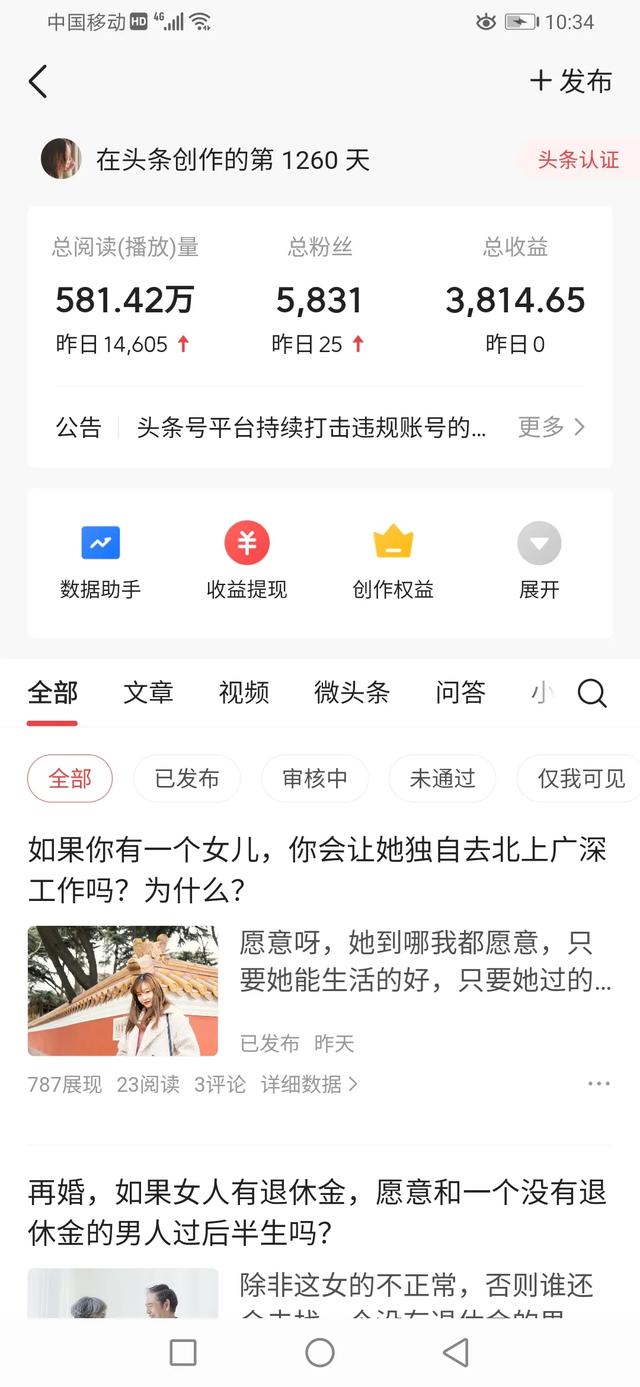Switch to the 文章 tab
The width and height of the screenshot is (640, 1387).
(148, 692)
